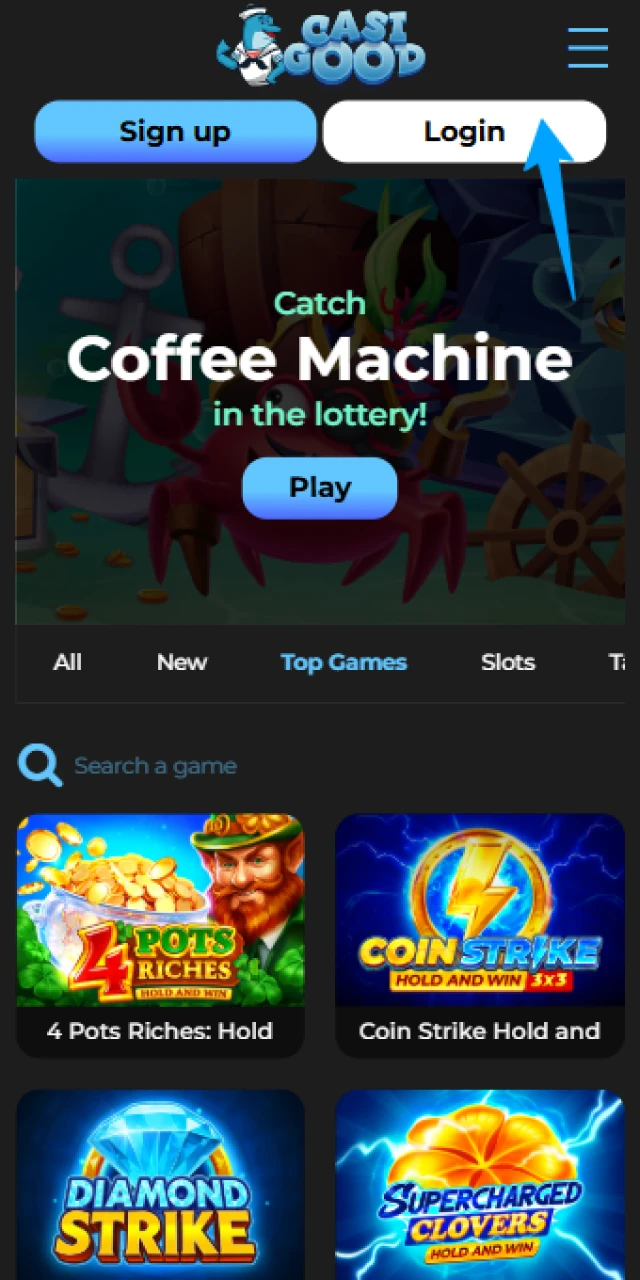Viewport: 640px width, 1280px height.
Task: Open the hamburger menu
Action: 587,47
